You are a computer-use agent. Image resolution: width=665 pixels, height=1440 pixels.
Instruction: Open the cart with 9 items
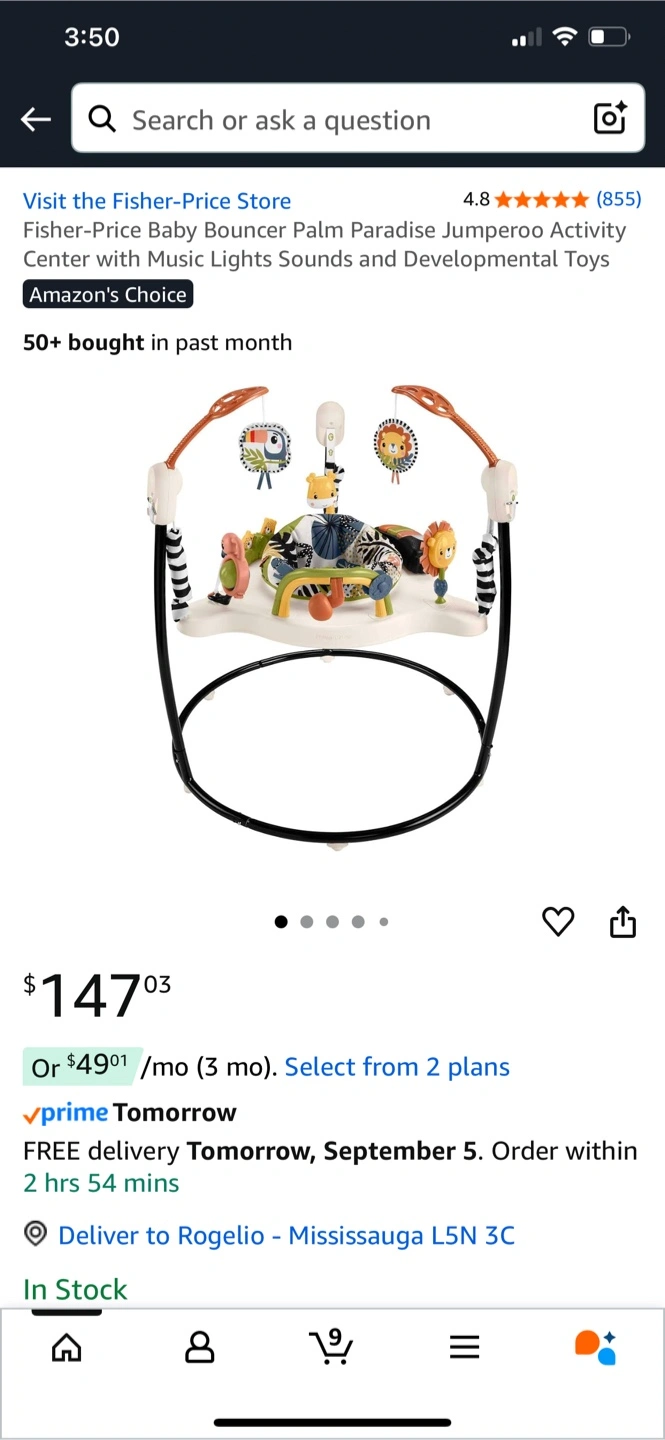coord(331,1346)
